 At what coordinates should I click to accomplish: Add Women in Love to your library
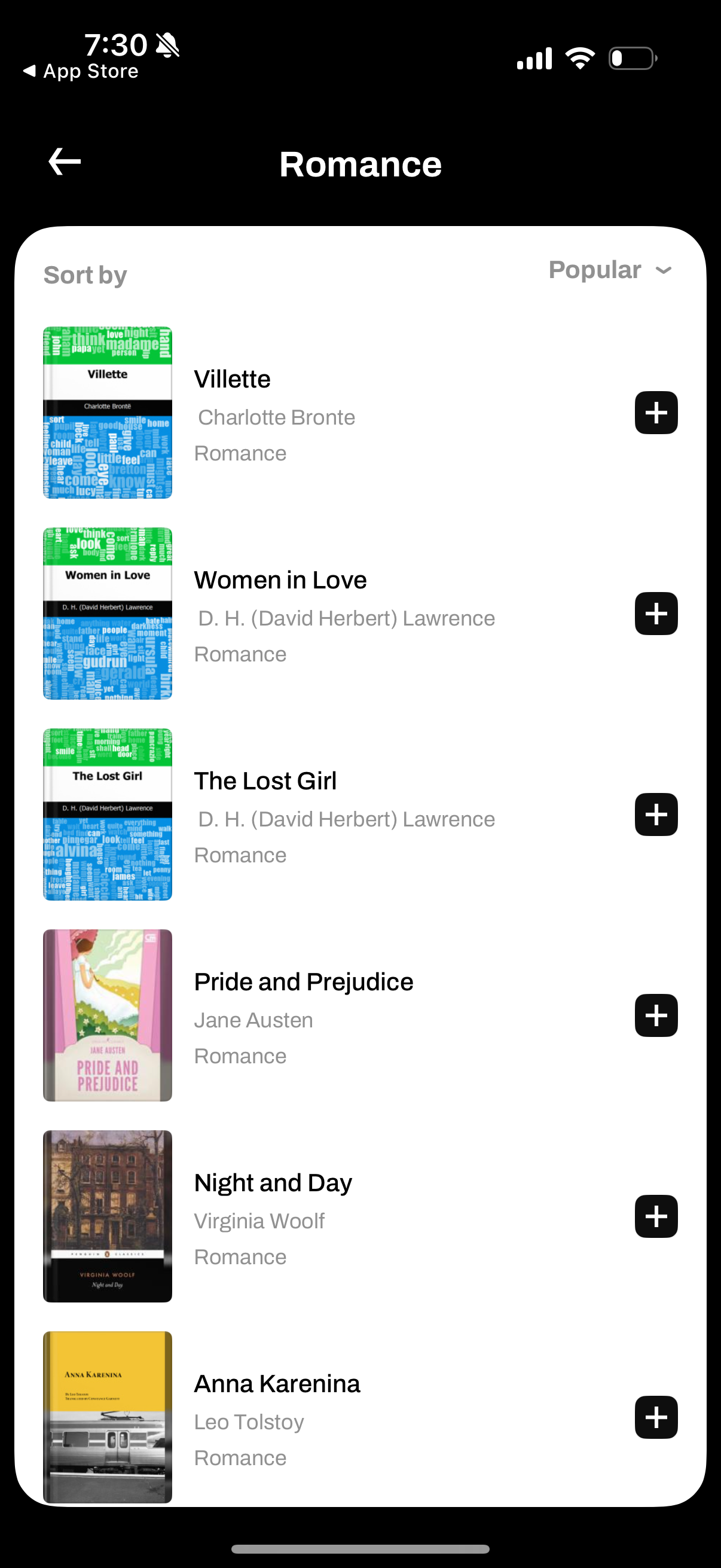tap(656, 614)
